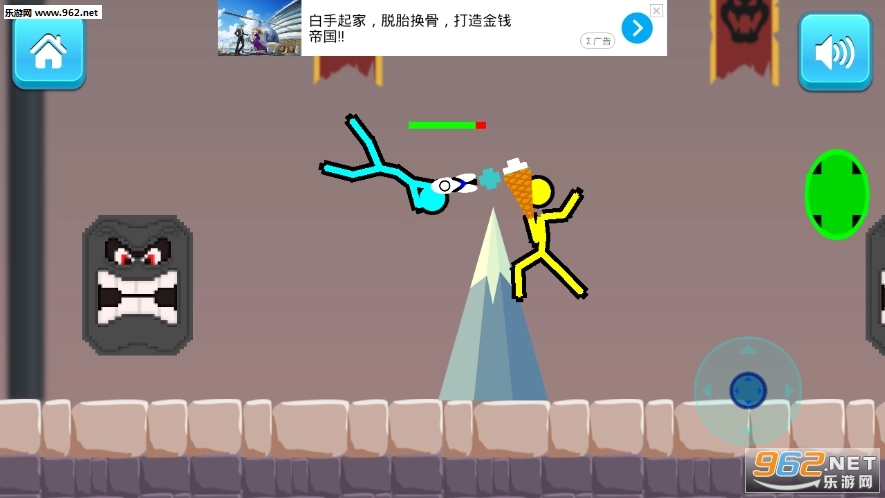Tap the virtual joystick control
Image resolution: width=885 pixels, height=498 pixels.
click(747, 389)
